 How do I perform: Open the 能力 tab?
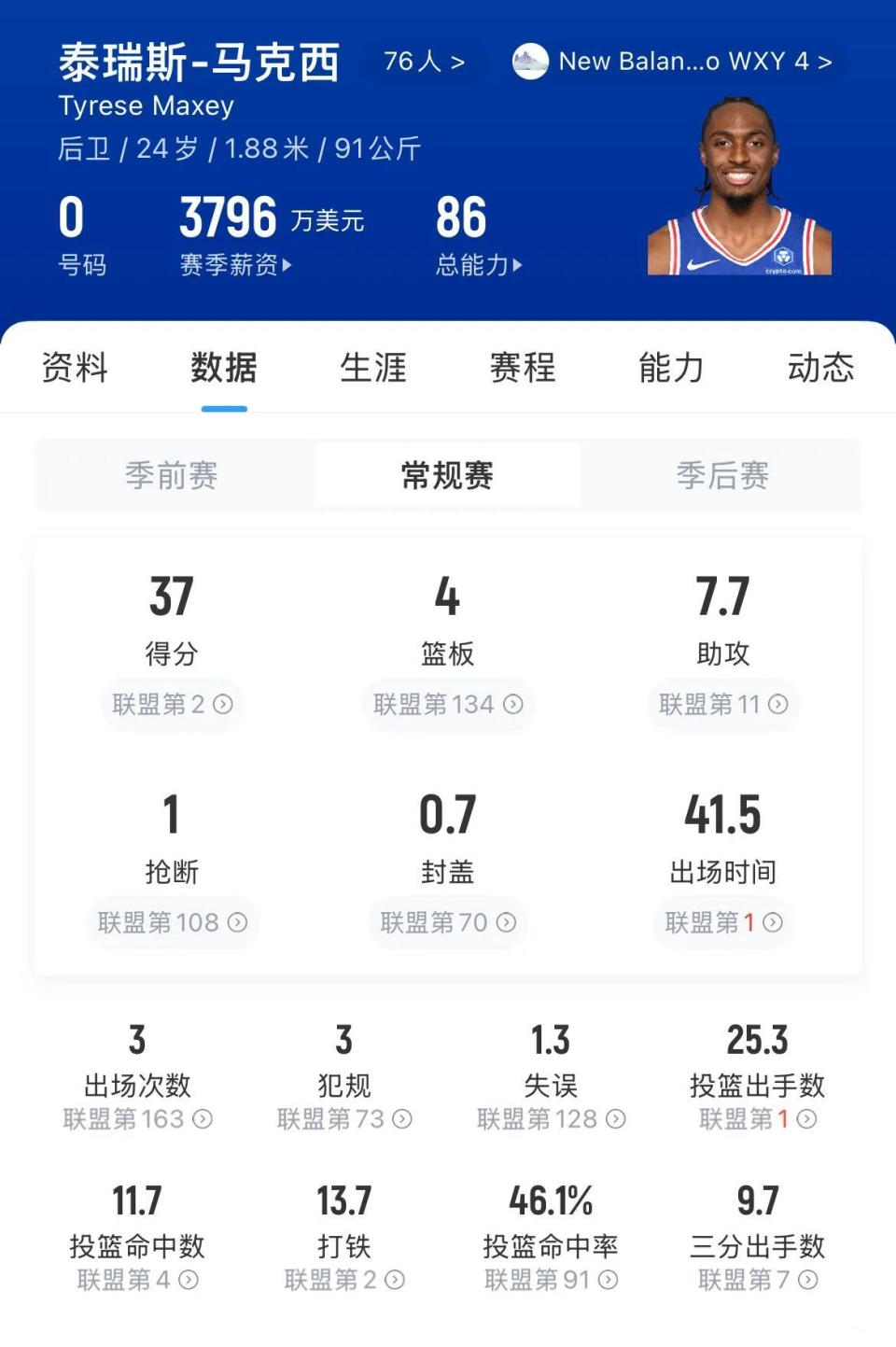click(x=671, y=368)
